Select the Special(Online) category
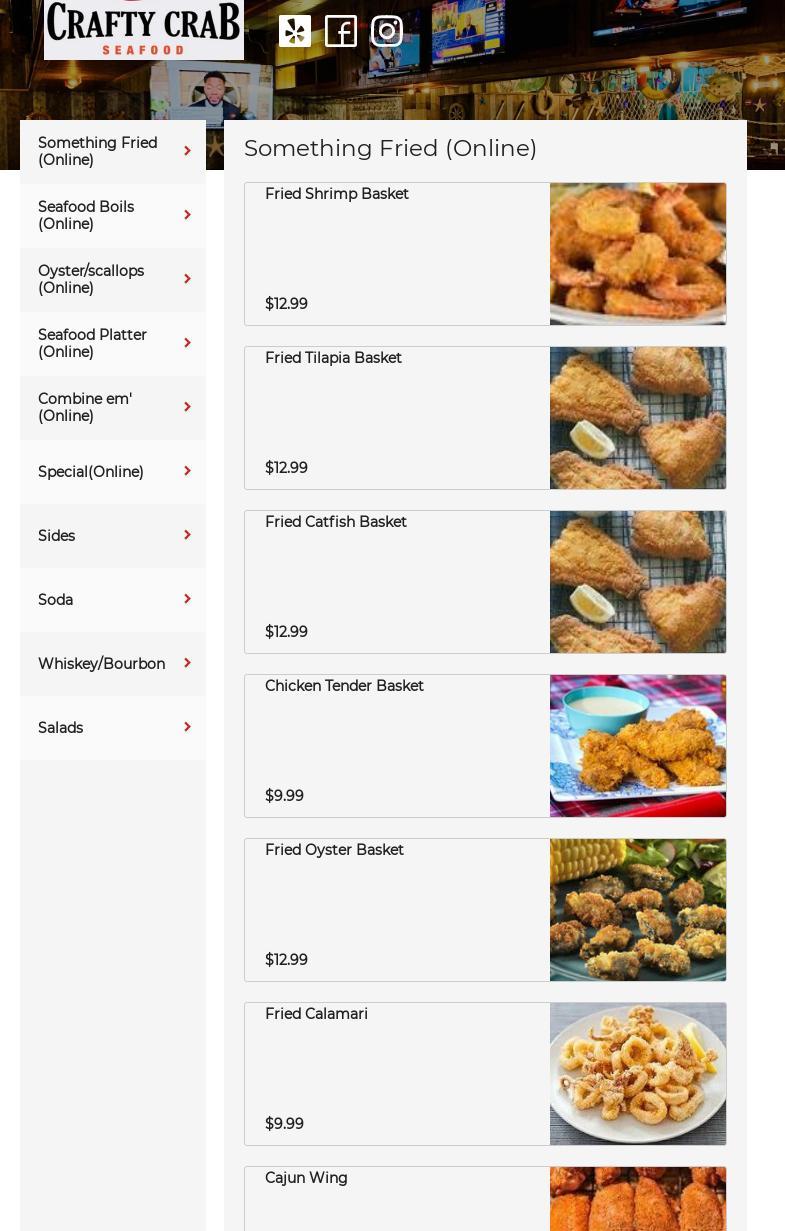 pos(112,472)
